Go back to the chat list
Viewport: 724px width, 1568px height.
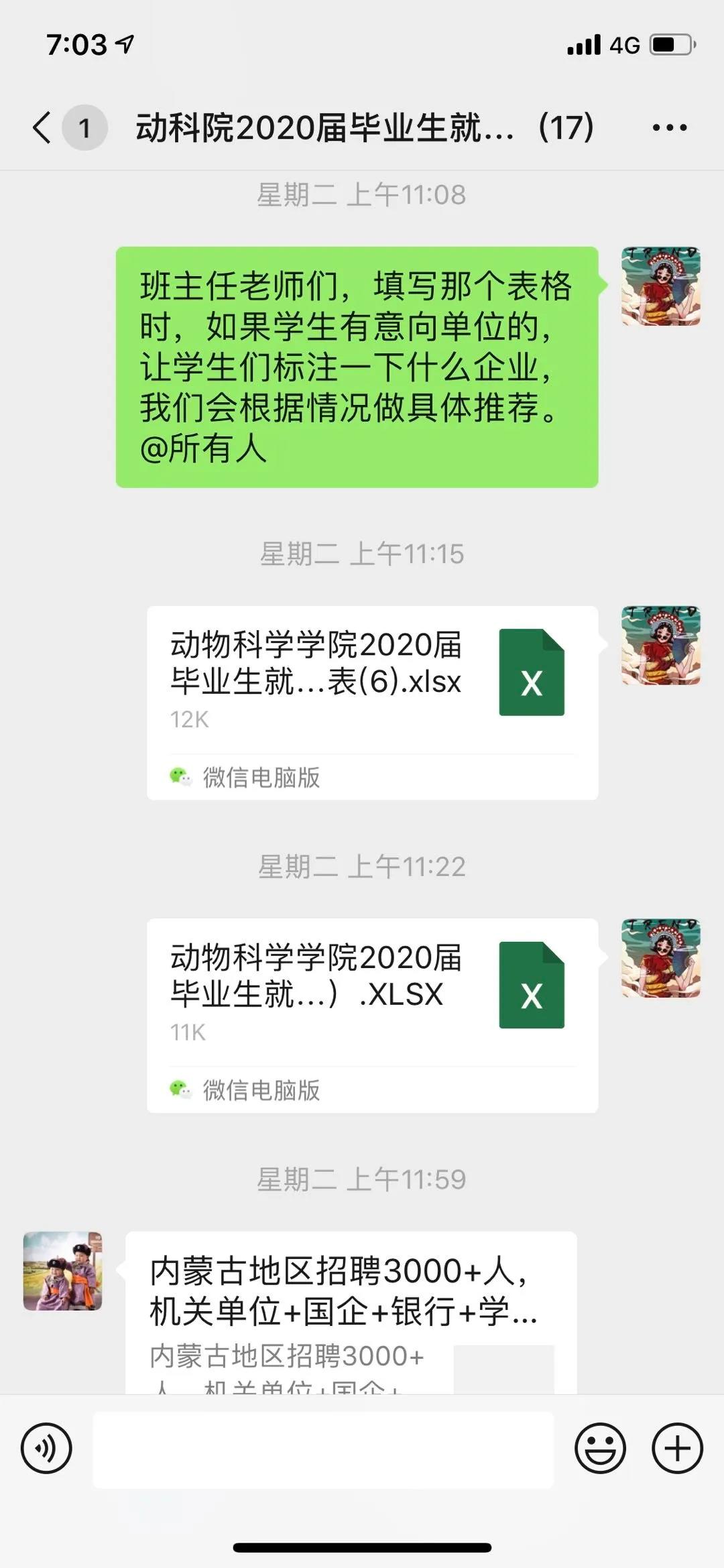(x=42, y=127)
